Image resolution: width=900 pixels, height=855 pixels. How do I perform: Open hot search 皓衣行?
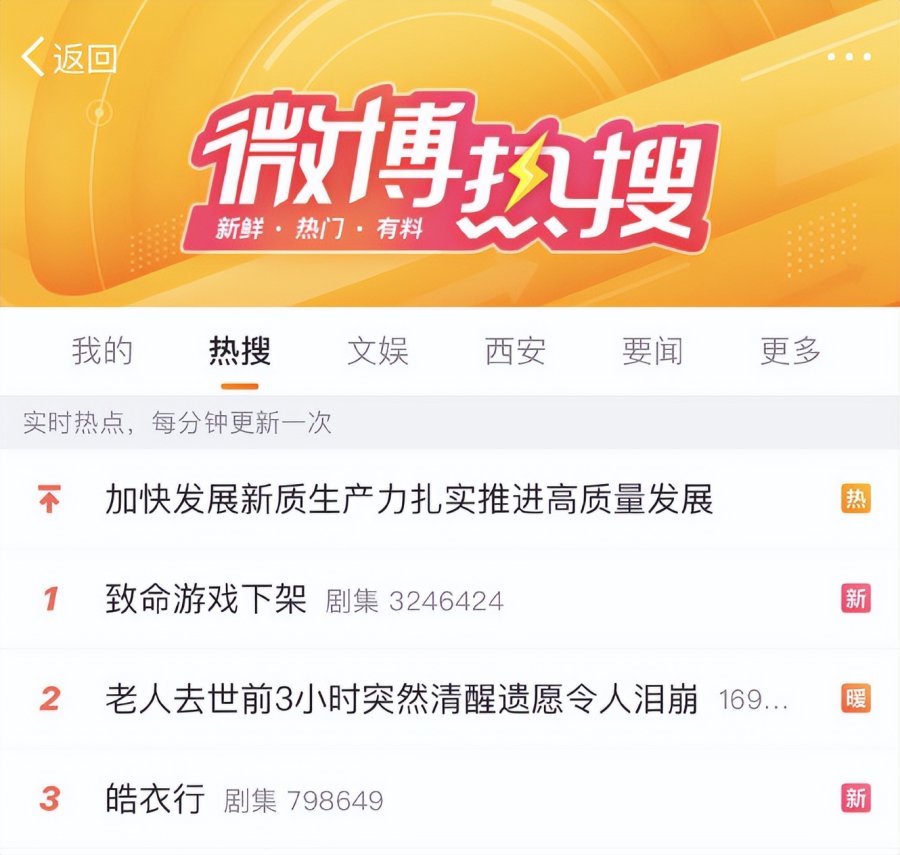tap(155, 799)
